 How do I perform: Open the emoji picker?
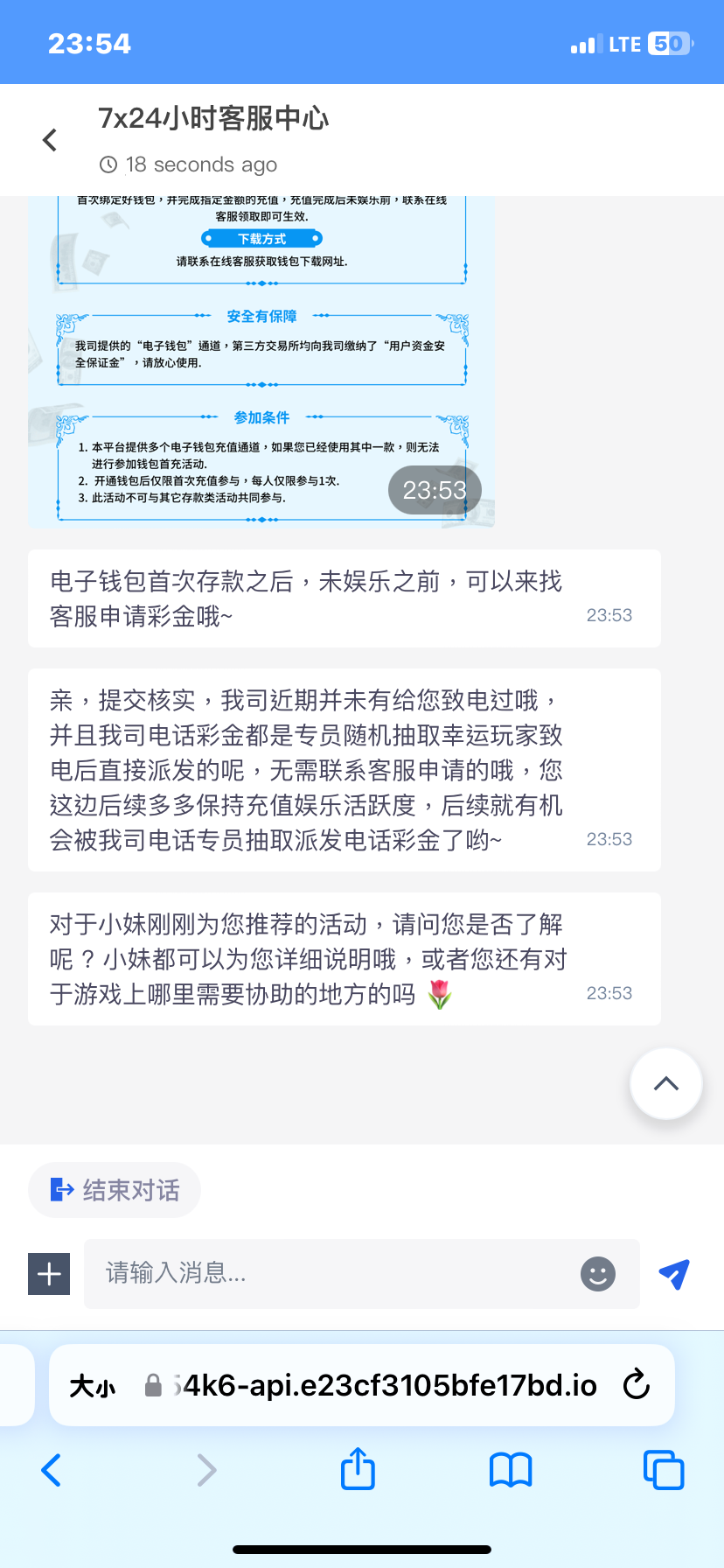598,1274
